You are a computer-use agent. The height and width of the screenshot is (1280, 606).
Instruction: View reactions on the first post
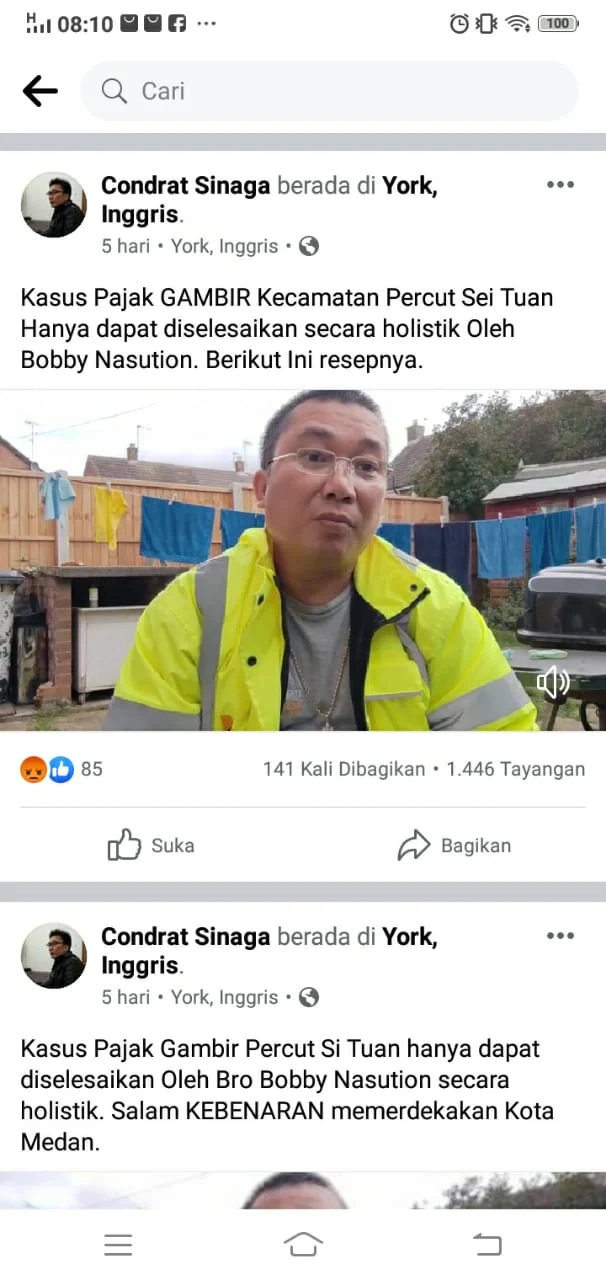click(x=62, y=769)
